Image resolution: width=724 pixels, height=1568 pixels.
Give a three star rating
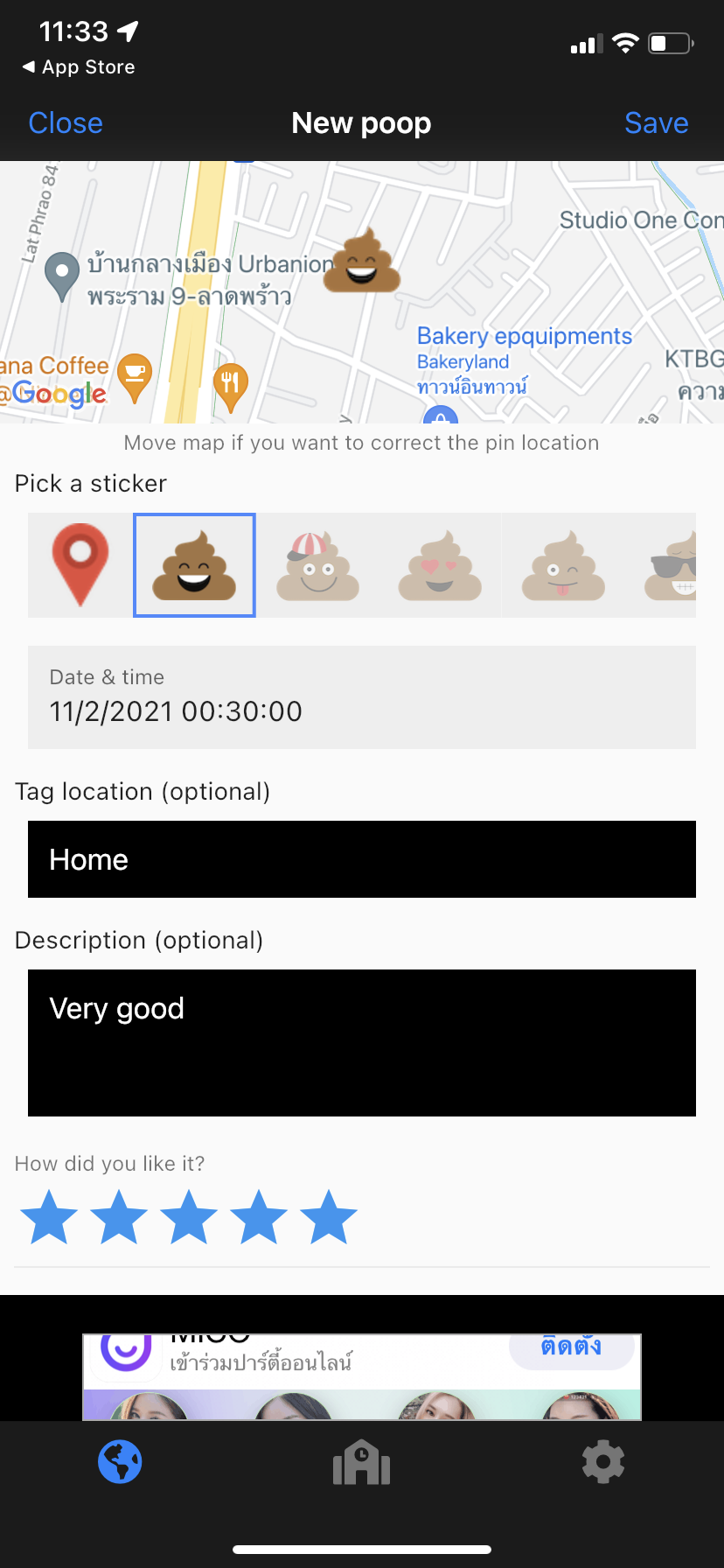pyautogui.click(x=189, y=1217)
